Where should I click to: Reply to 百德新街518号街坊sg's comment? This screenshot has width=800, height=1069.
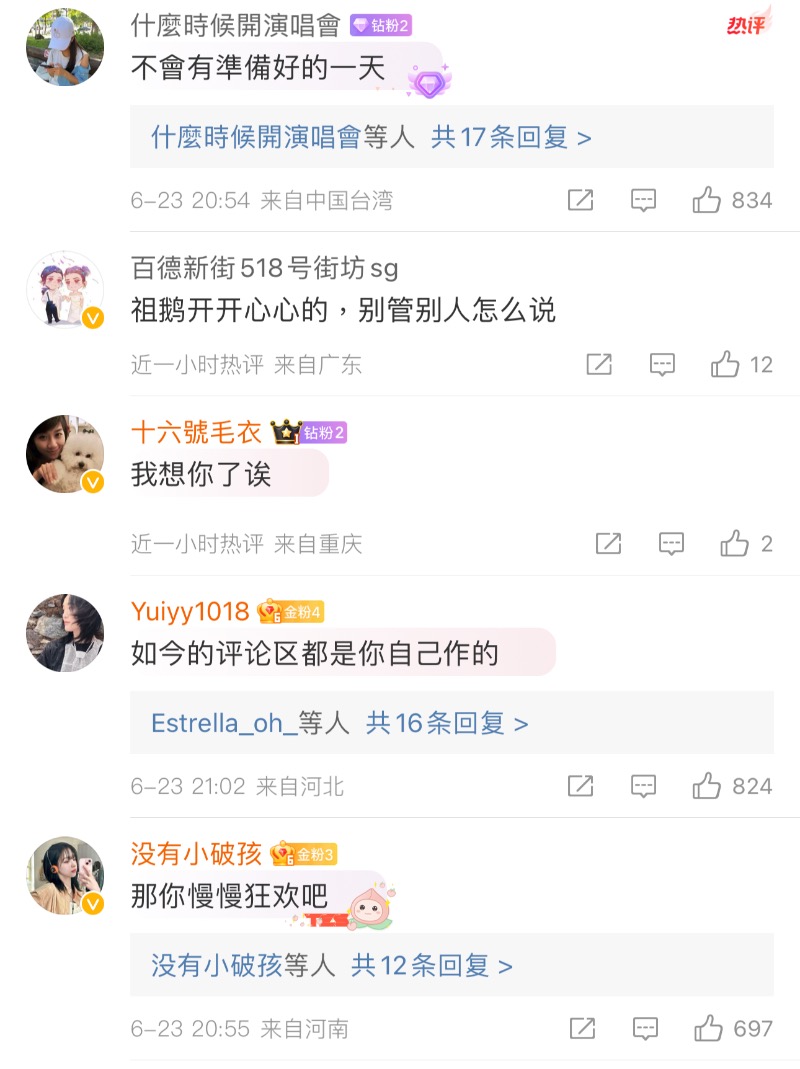[x=663, y=365]
